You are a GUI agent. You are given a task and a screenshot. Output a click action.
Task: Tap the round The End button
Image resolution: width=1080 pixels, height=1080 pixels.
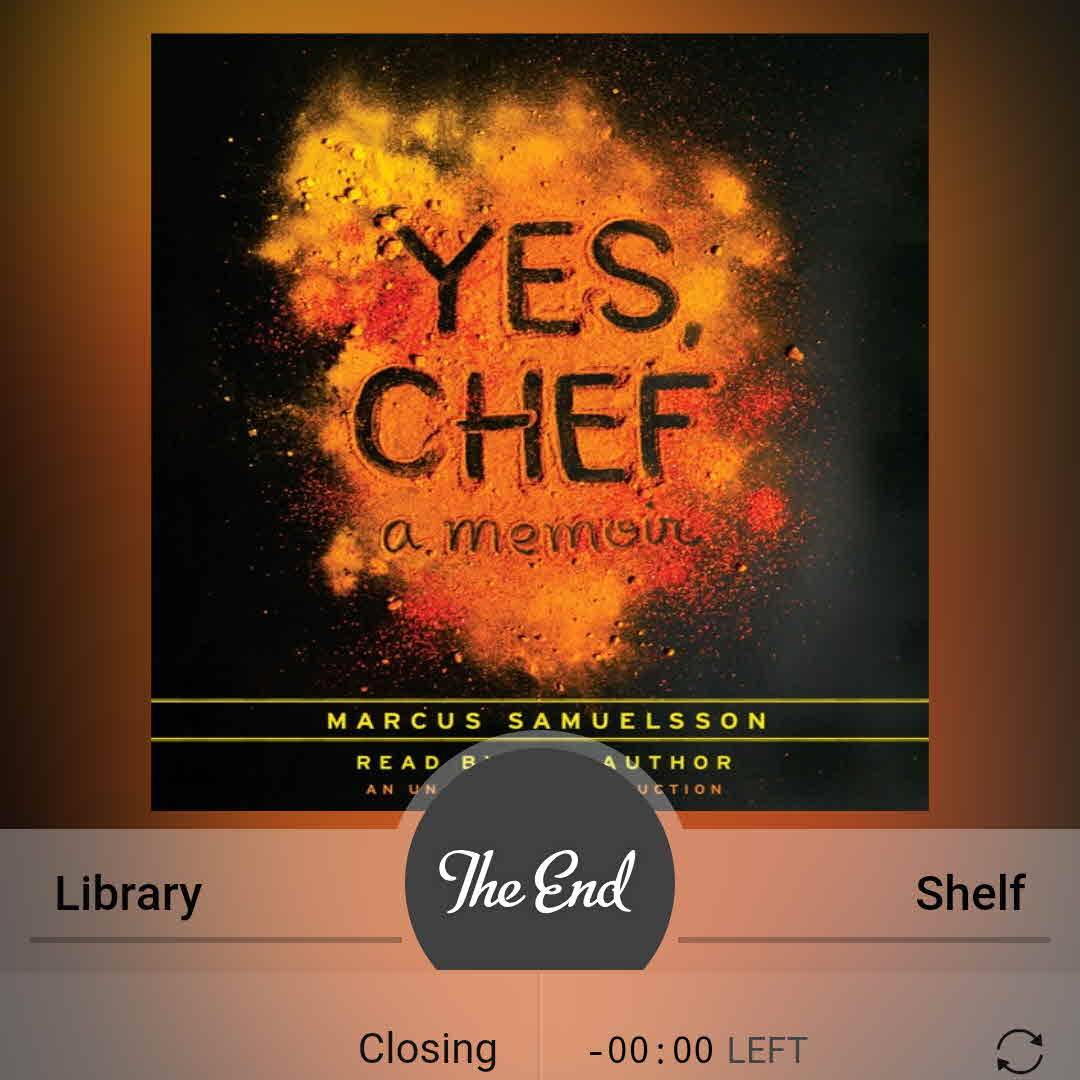(539, 878)
